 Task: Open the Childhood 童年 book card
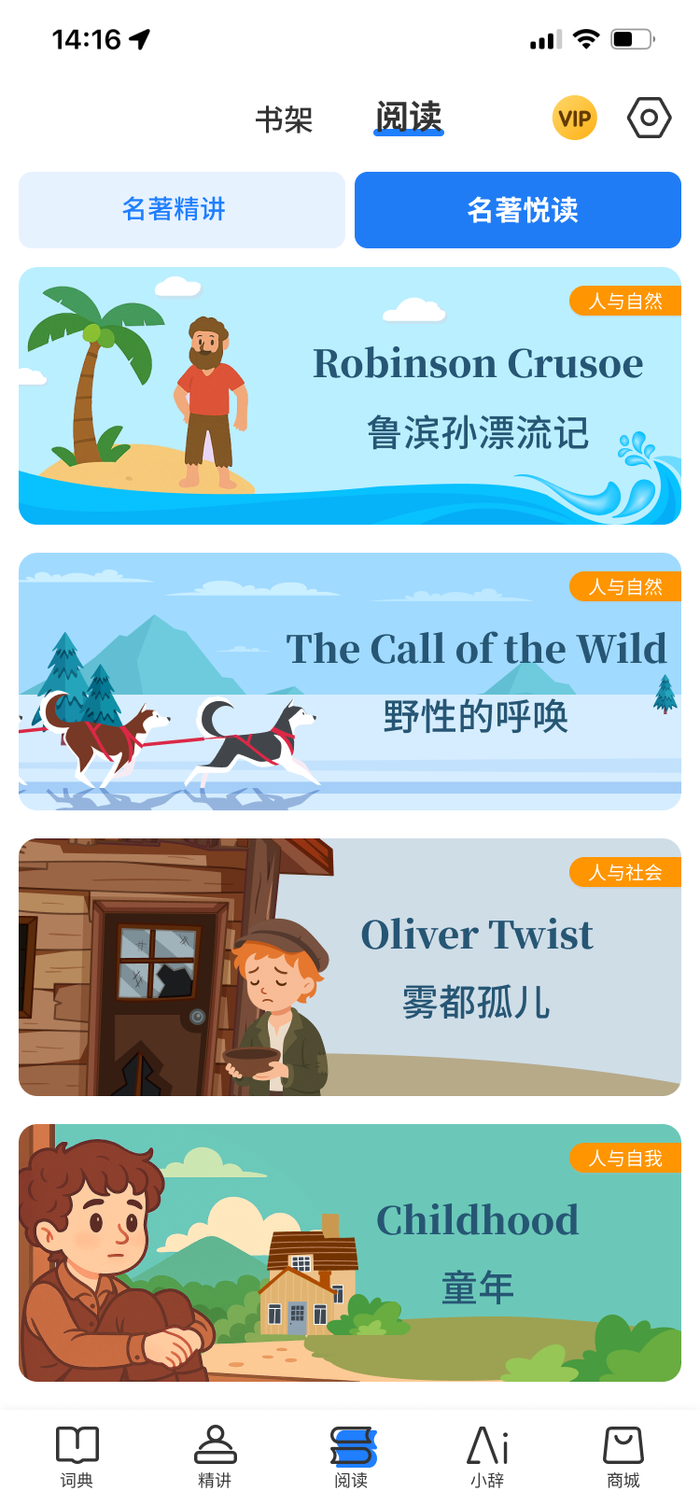click(350, 1252)
